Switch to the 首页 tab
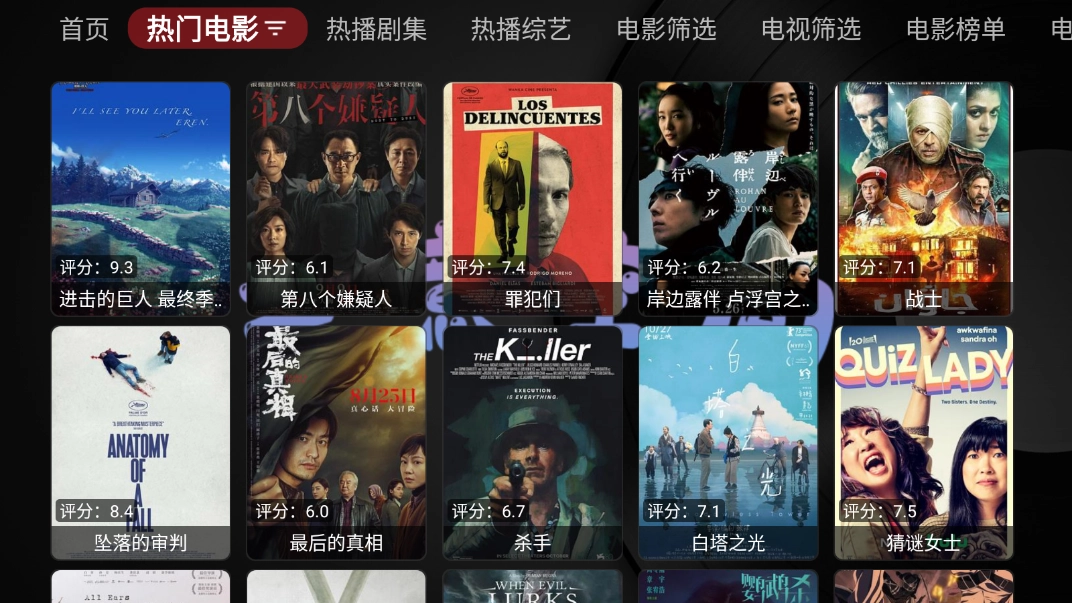 [84, 29]
